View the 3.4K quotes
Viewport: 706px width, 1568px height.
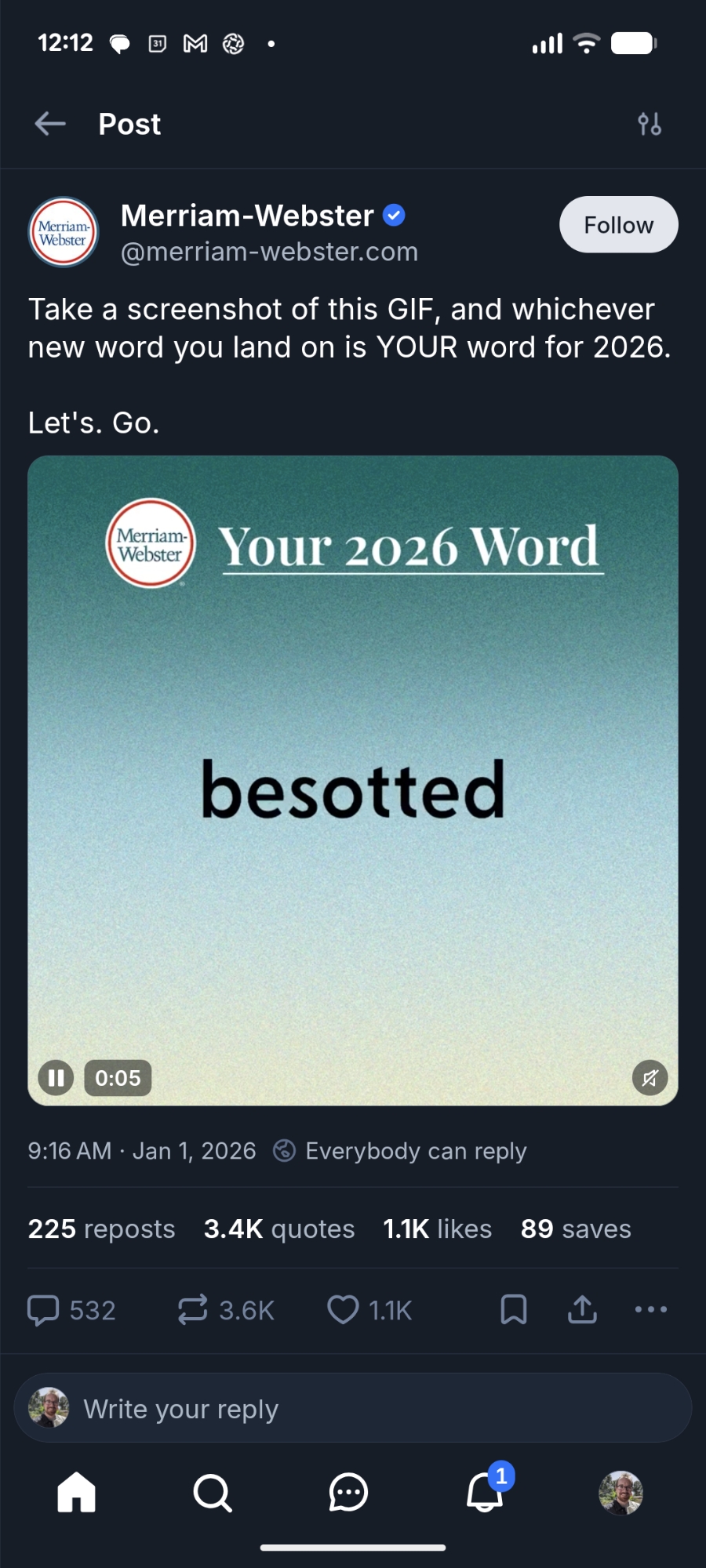click(278, 1229)
